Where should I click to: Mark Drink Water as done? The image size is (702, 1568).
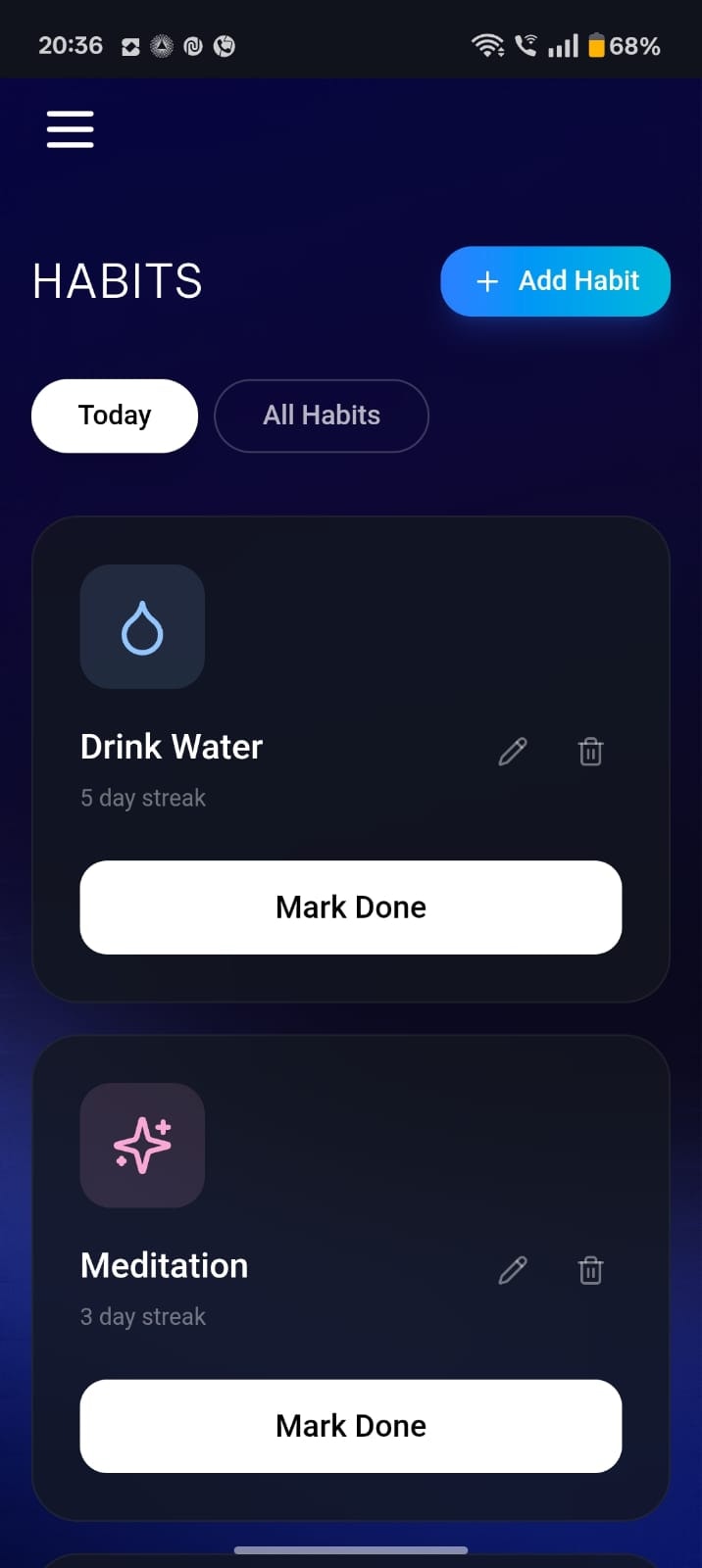[x=351, y=907]
